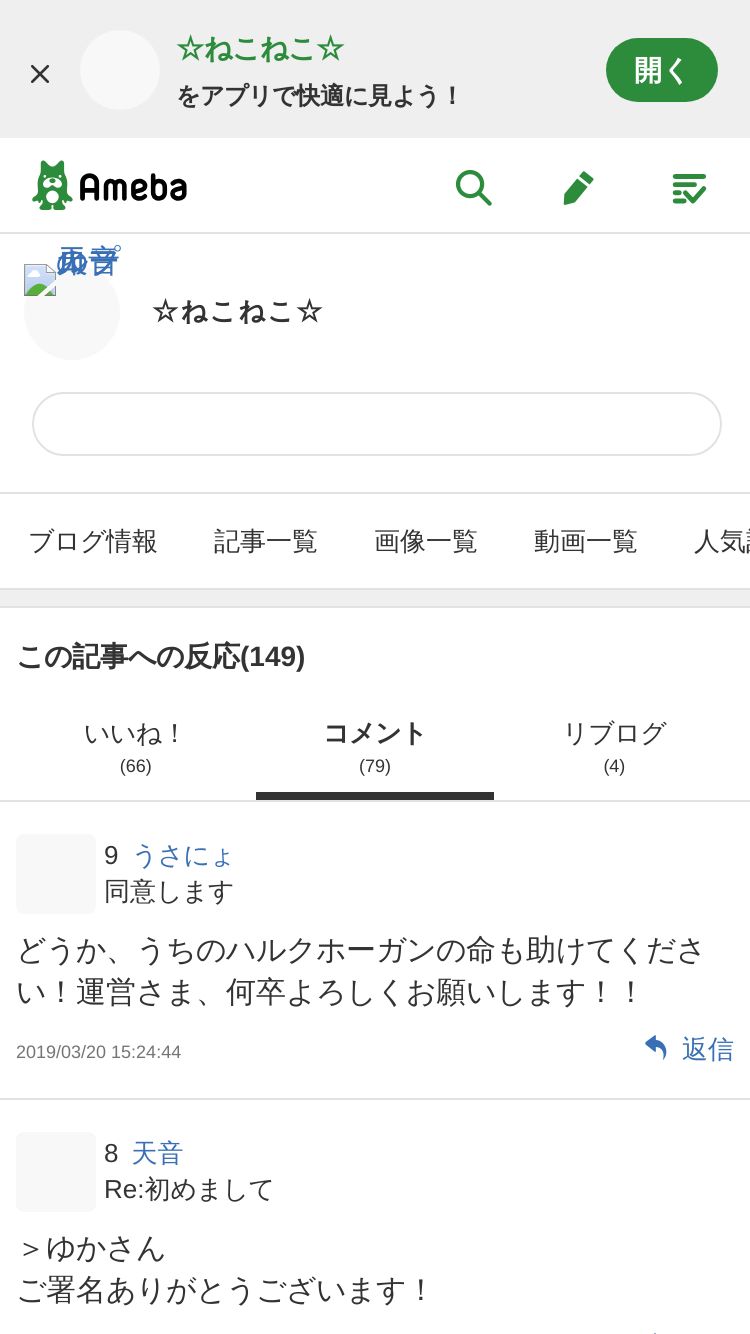Image resolution: width=750 pixels, height=1334 pixels.
Task: Switch to the 動画一覧 tab
Action: tap(586, 541)
